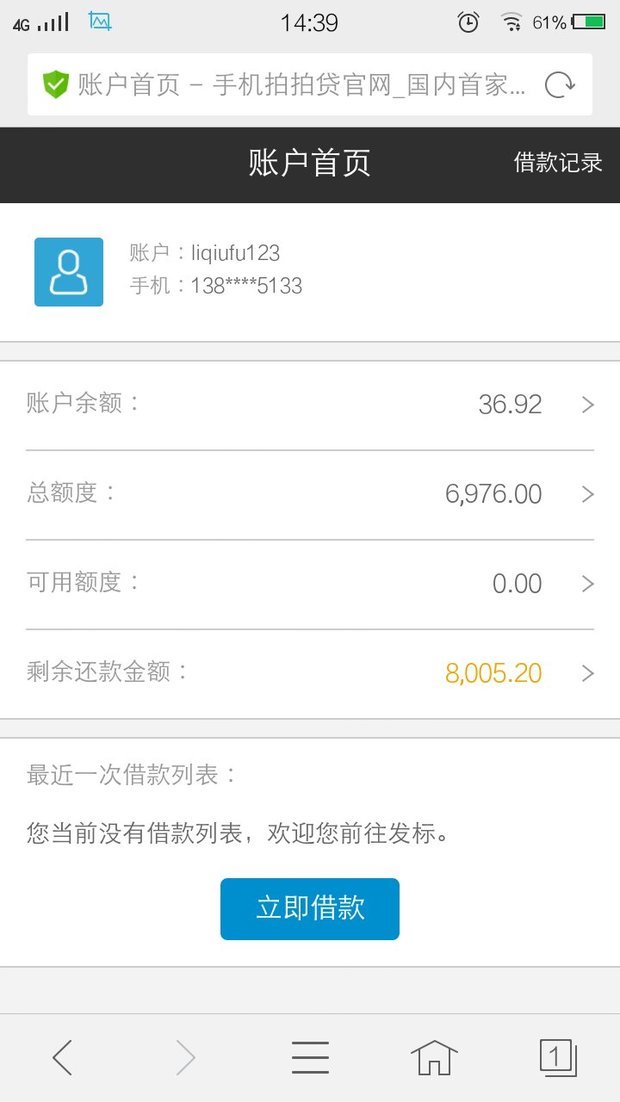Go to the browser home page
Viewport: 620px width, 1102px height.
(x=434, y=1057)
